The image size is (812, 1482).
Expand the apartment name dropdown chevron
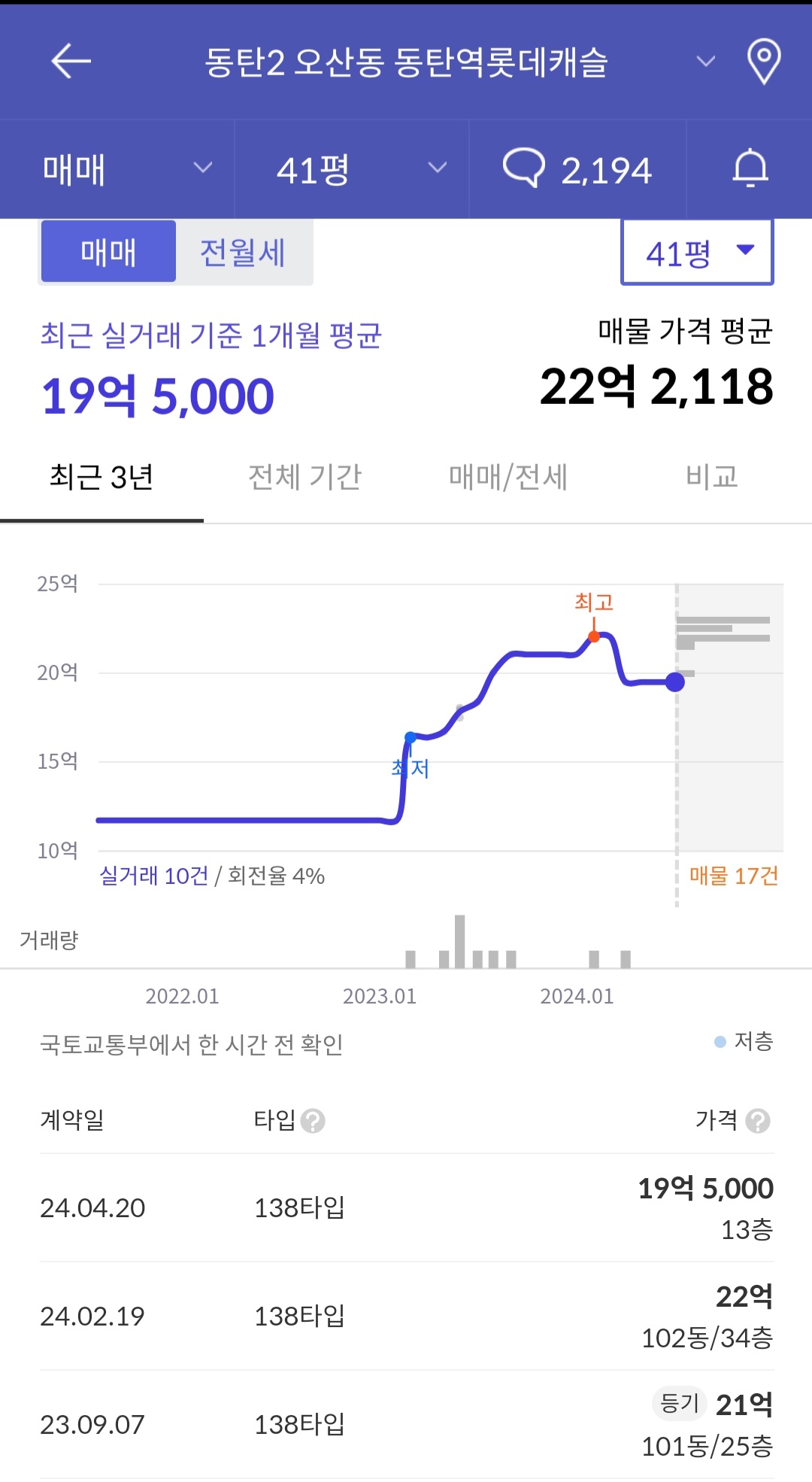click(705, 61)
